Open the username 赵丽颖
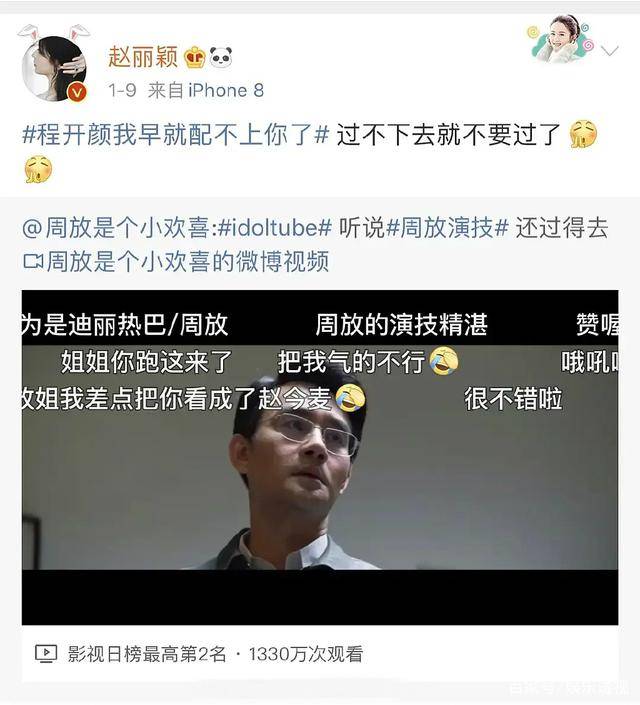The width and height of the screenshot is (640, 705). [143, 56]
